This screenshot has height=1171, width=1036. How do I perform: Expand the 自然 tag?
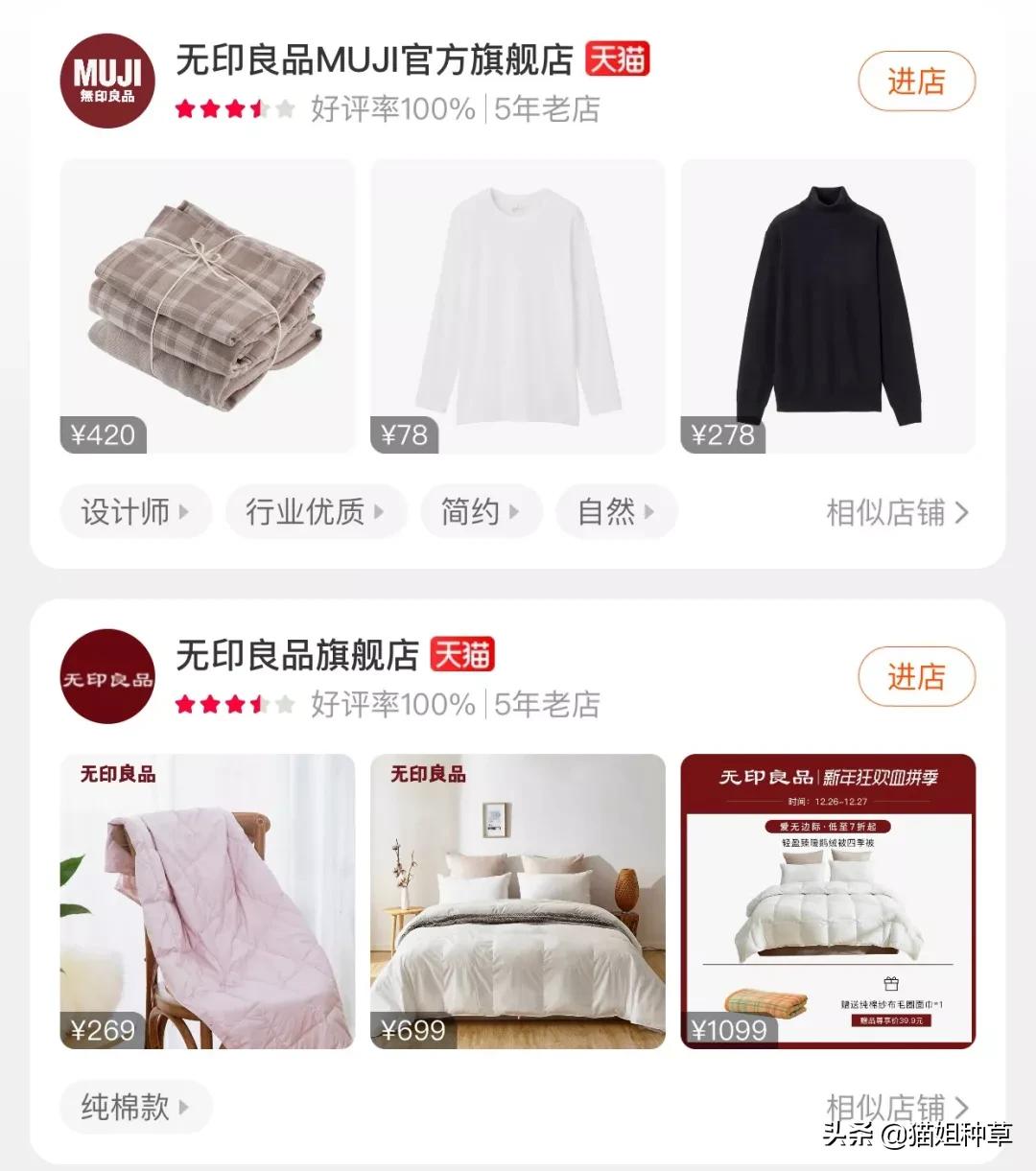(615, 511)
